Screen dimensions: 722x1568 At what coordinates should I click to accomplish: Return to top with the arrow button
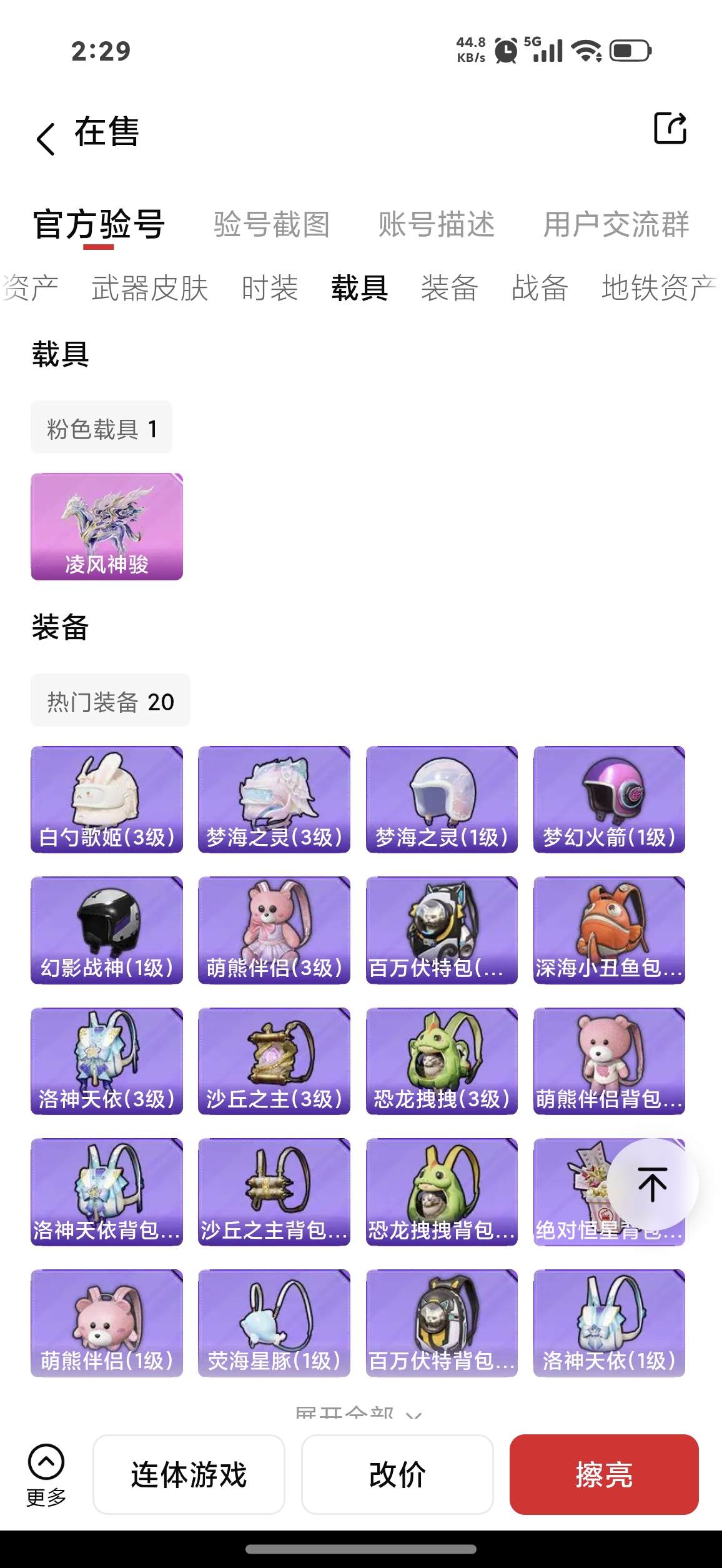coord(653,1184)
